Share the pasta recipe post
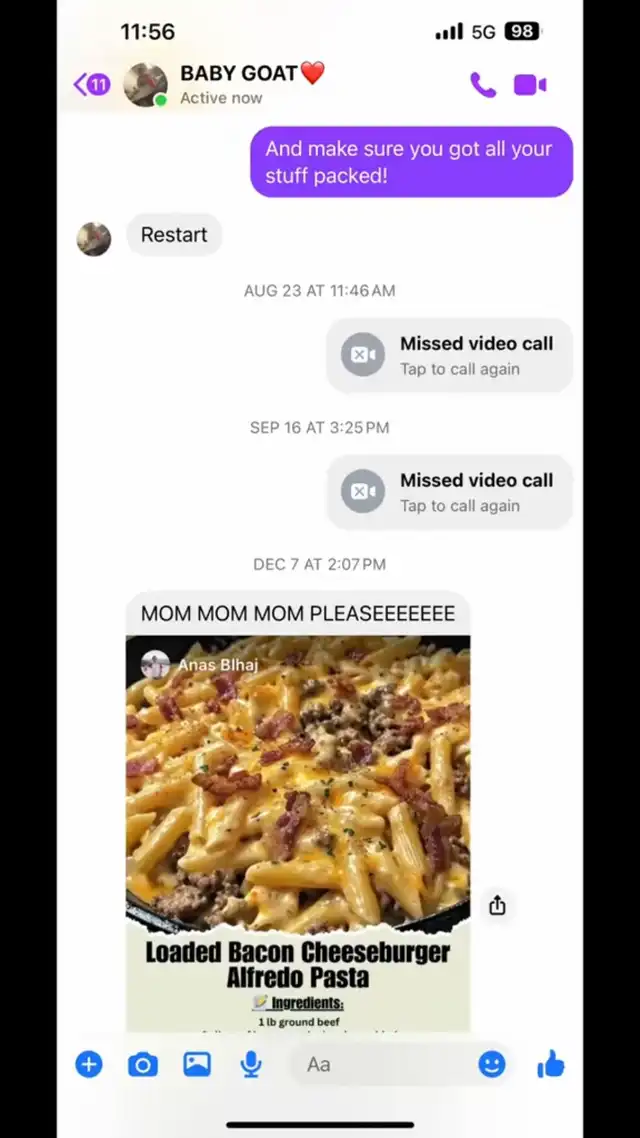This screenshot has height=1138, width=640. (497, 905)
